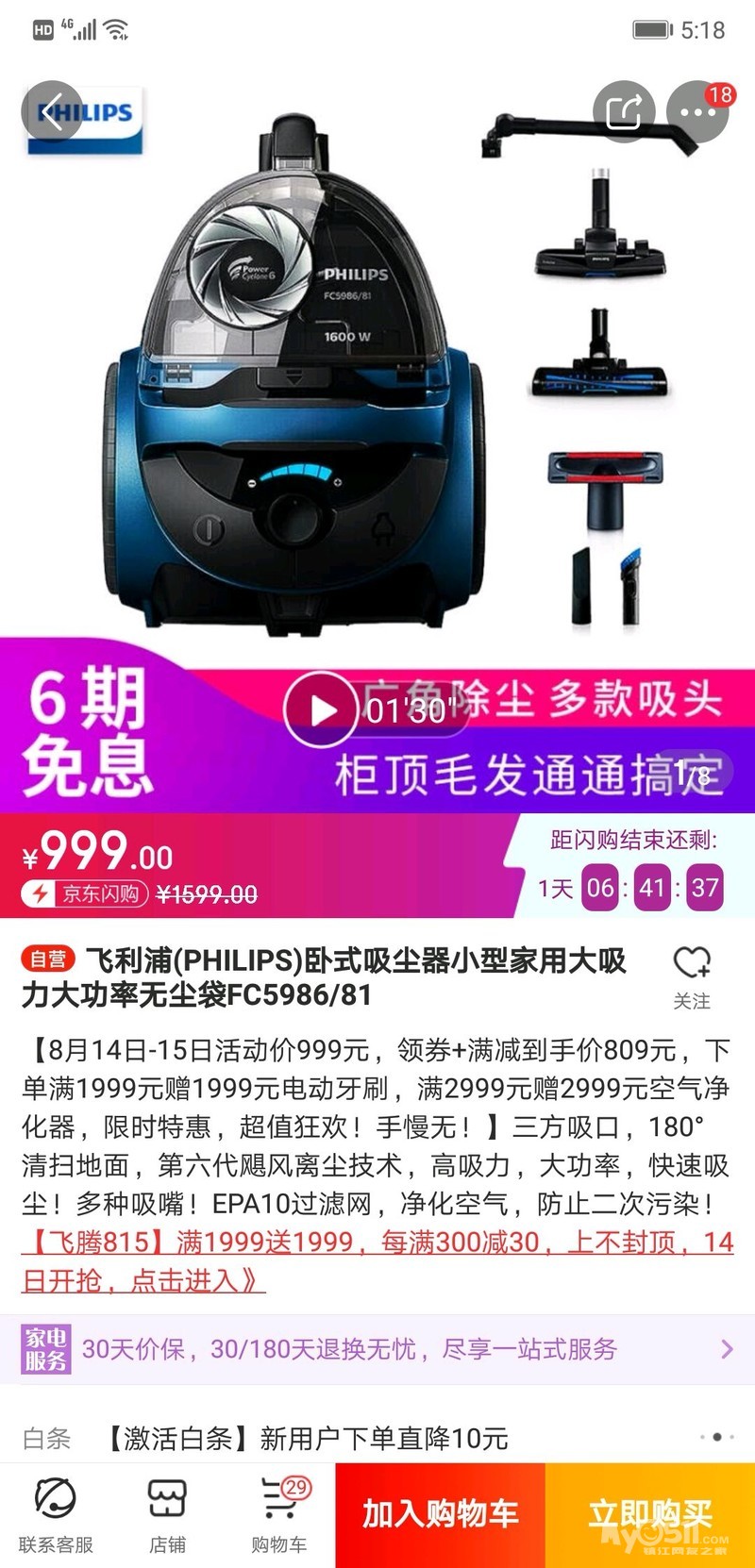Play the 01'30" product video
This screenshot has height=1568, width=755.
321,709
